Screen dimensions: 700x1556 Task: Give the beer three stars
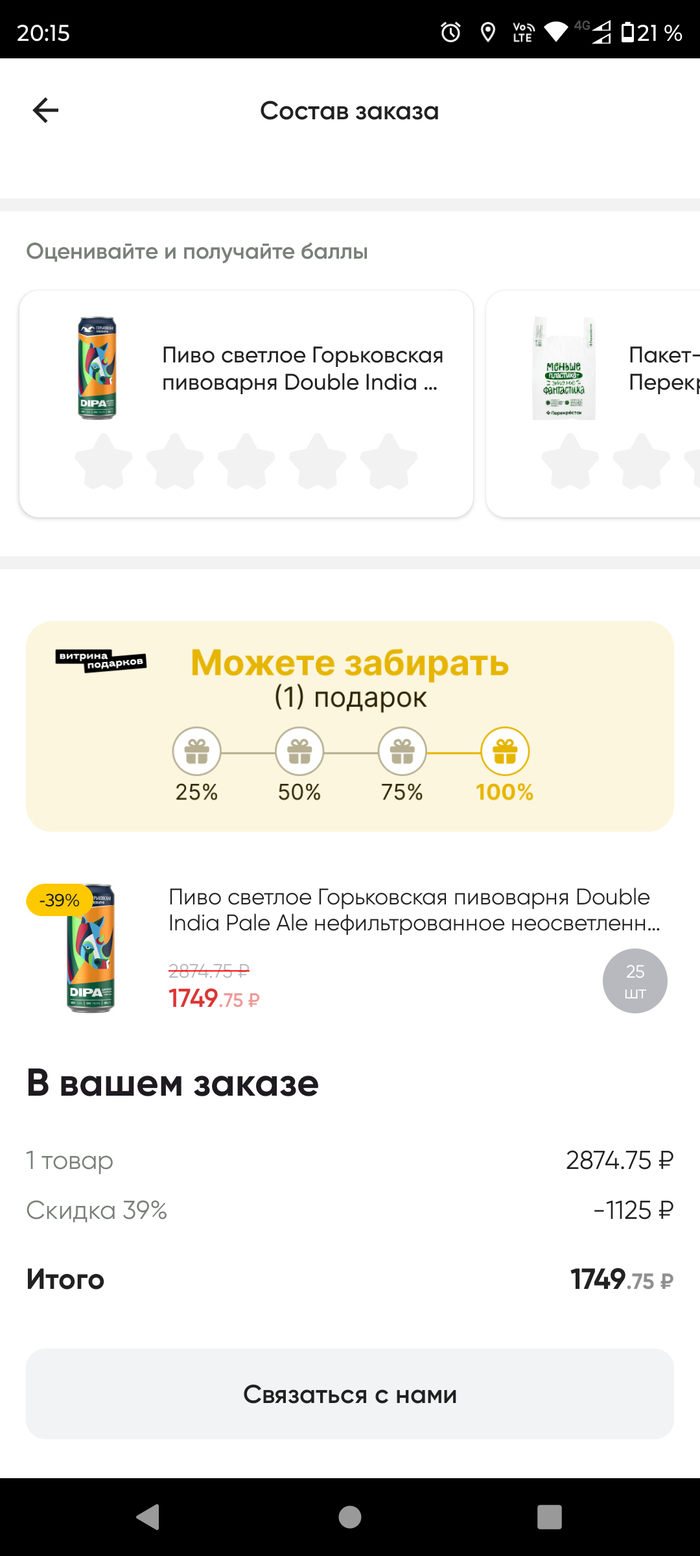click(x=246, y=462)
